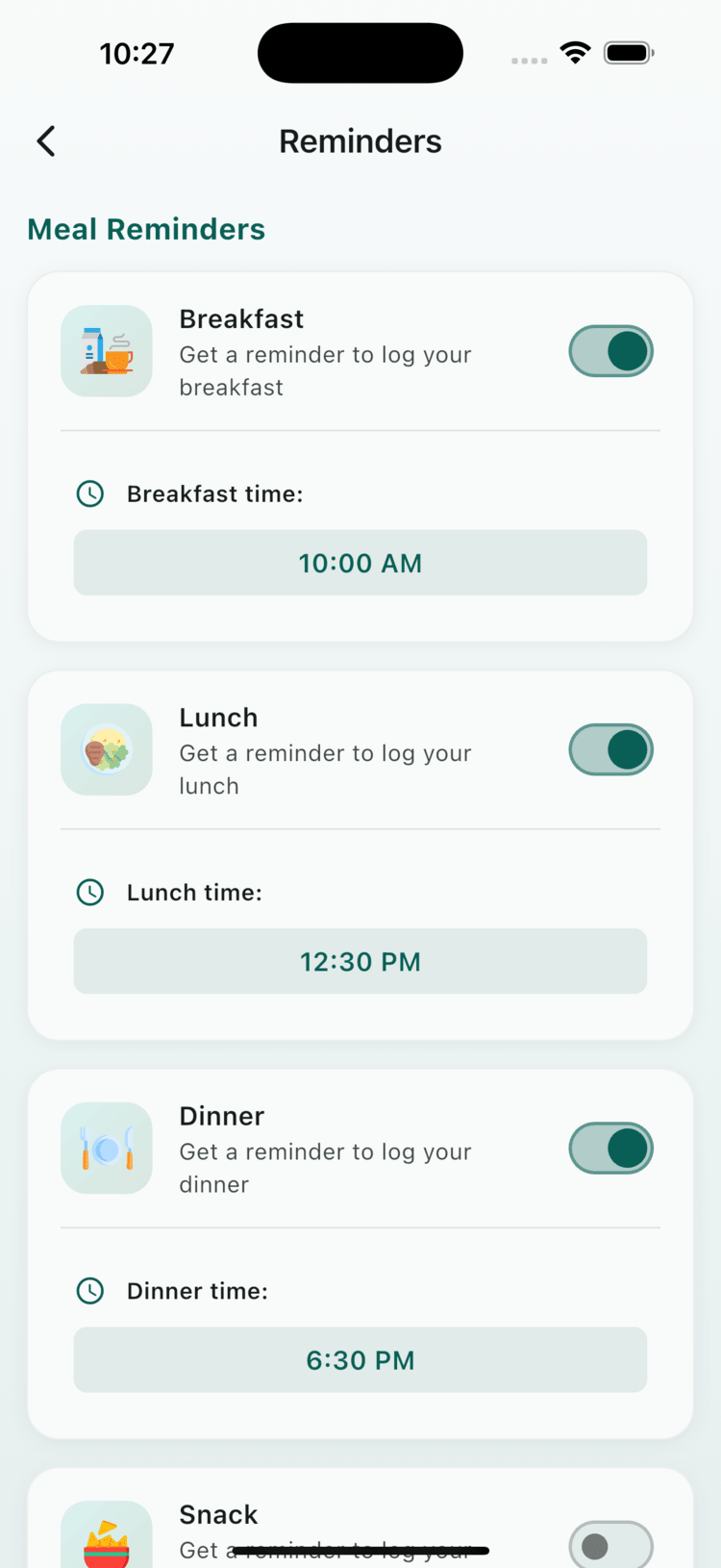Click the Meal Reminders section heading
The width and height of the screenshot is (721, 1568).
[146, 229]
